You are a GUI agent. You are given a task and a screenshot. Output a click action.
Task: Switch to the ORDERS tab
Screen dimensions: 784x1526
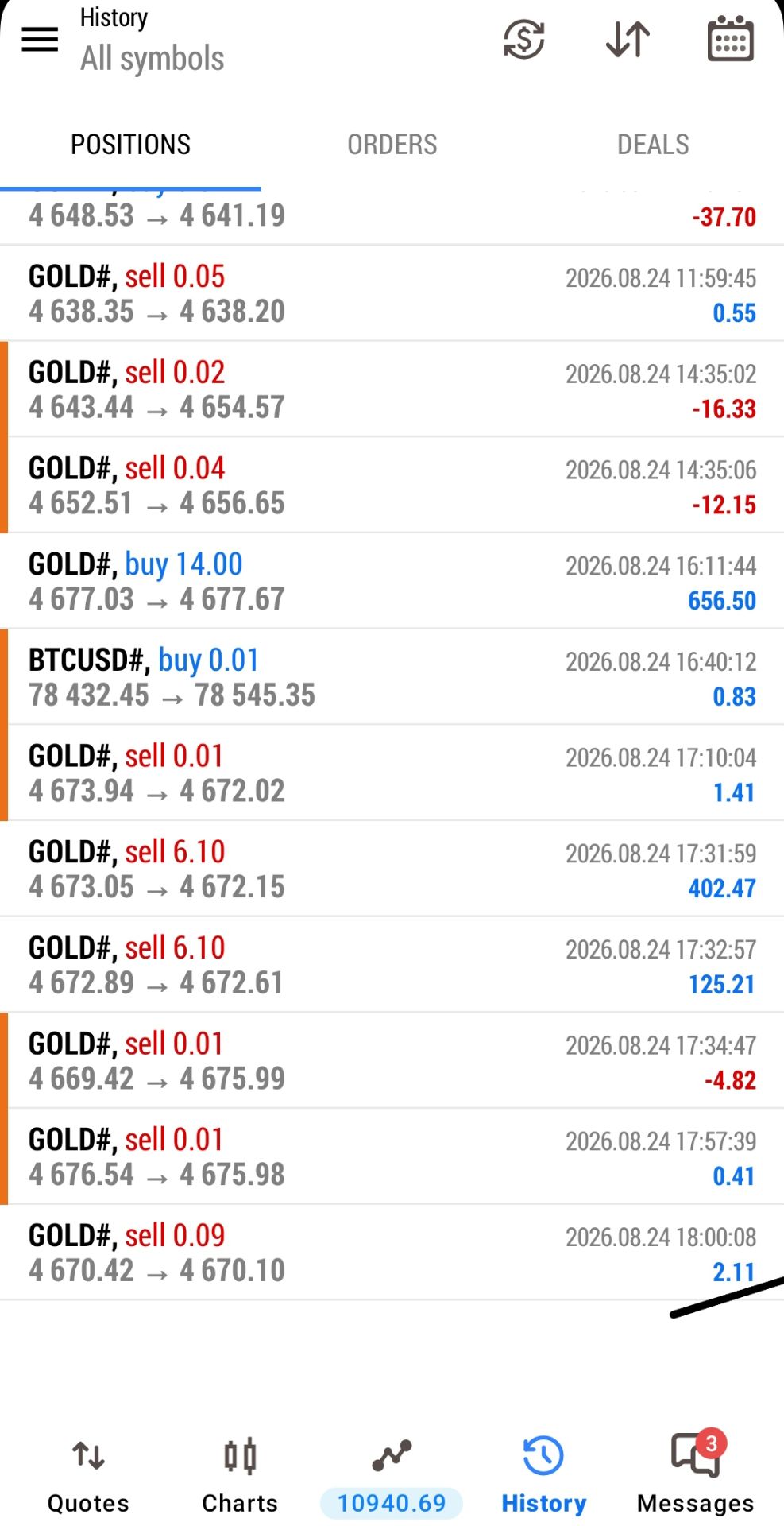(392, 145)
